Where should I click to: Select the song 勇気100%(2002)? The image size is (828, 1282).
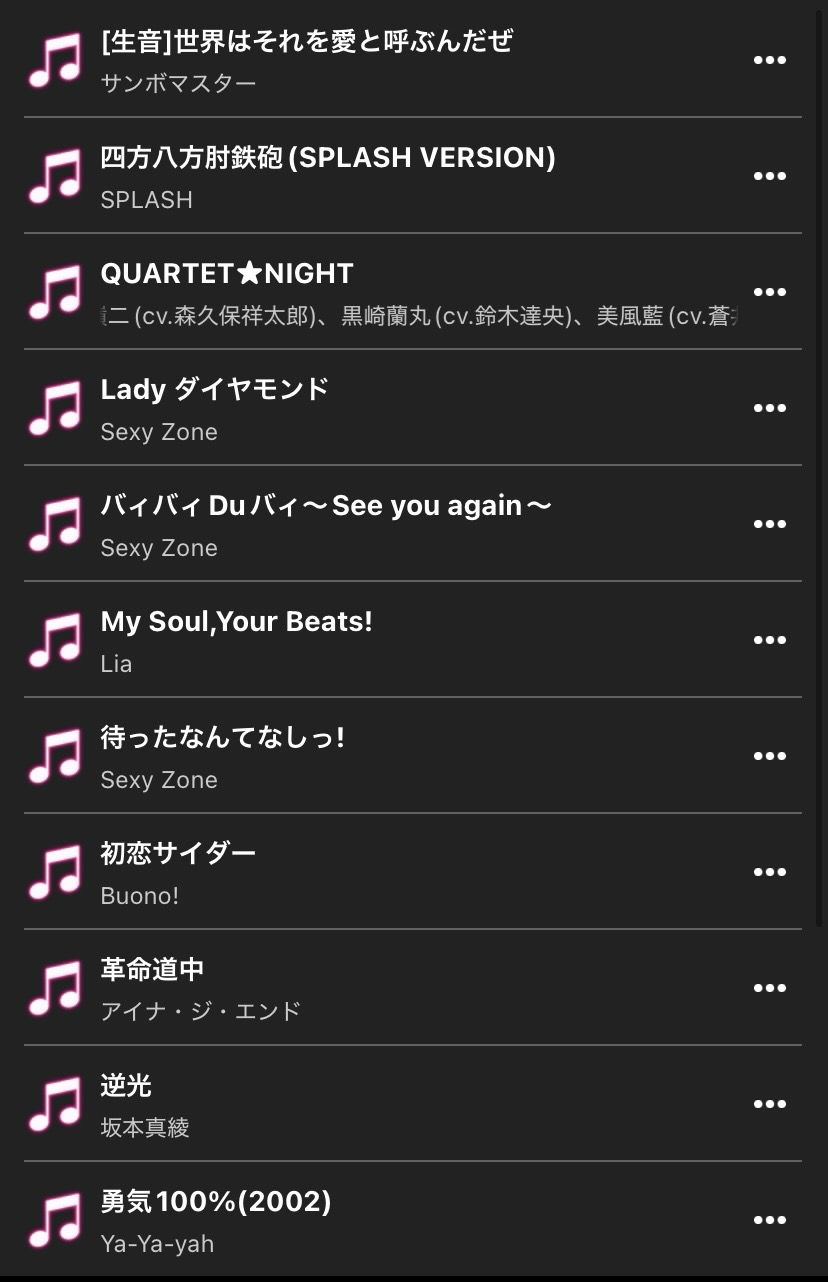tap(216, 1202)
